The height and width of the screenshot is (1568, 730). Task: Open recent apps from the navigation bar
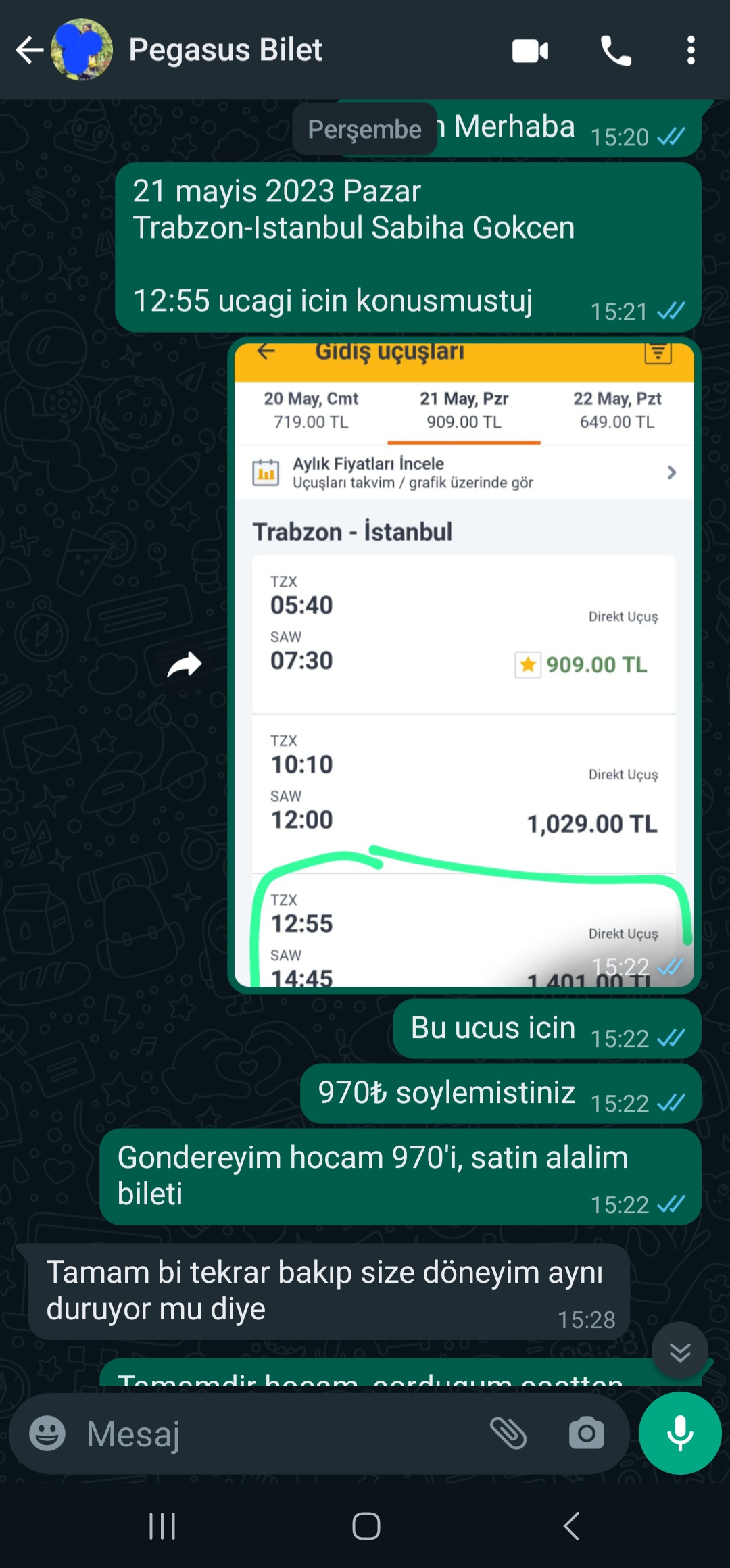pos(162,1526)
